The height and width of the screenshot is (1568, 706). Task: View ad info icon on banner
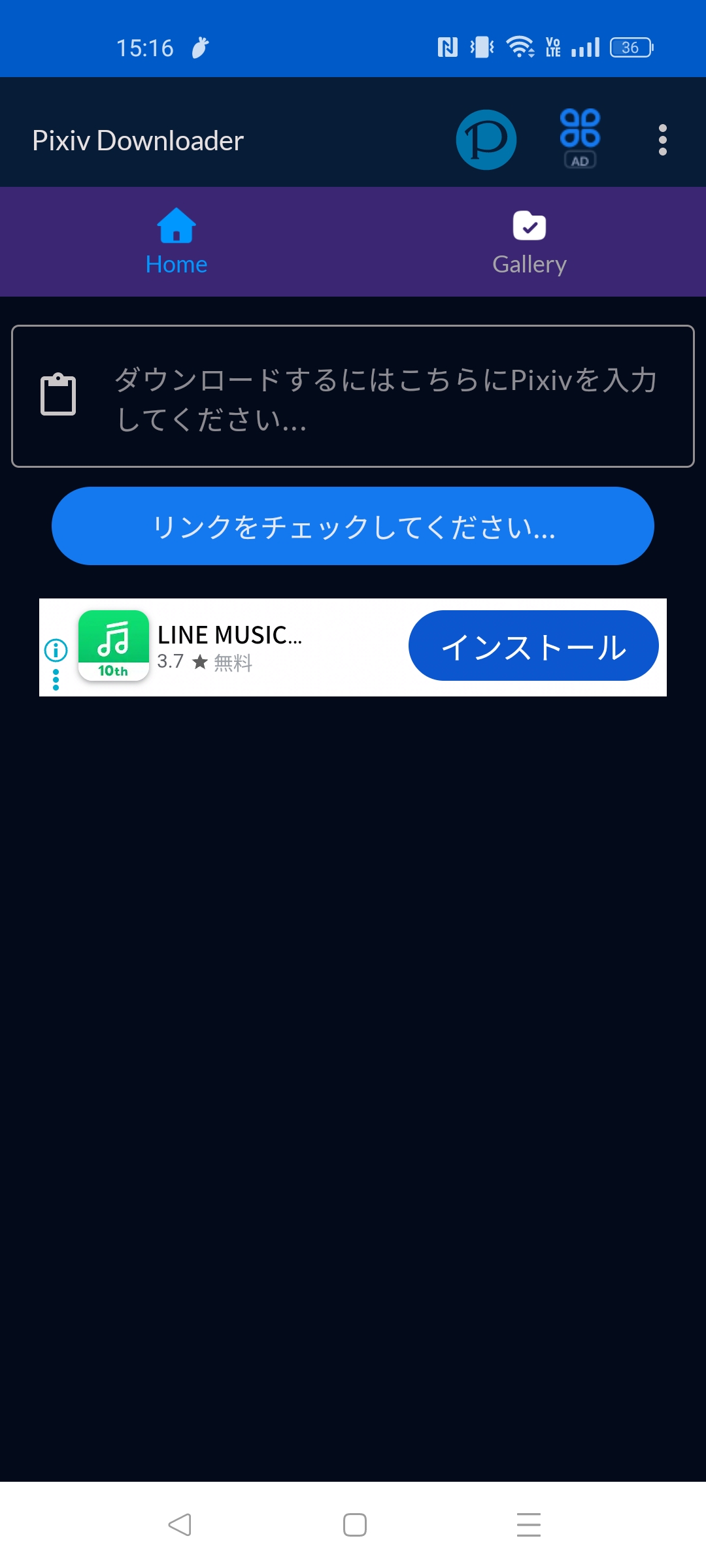tap(56, 650)
